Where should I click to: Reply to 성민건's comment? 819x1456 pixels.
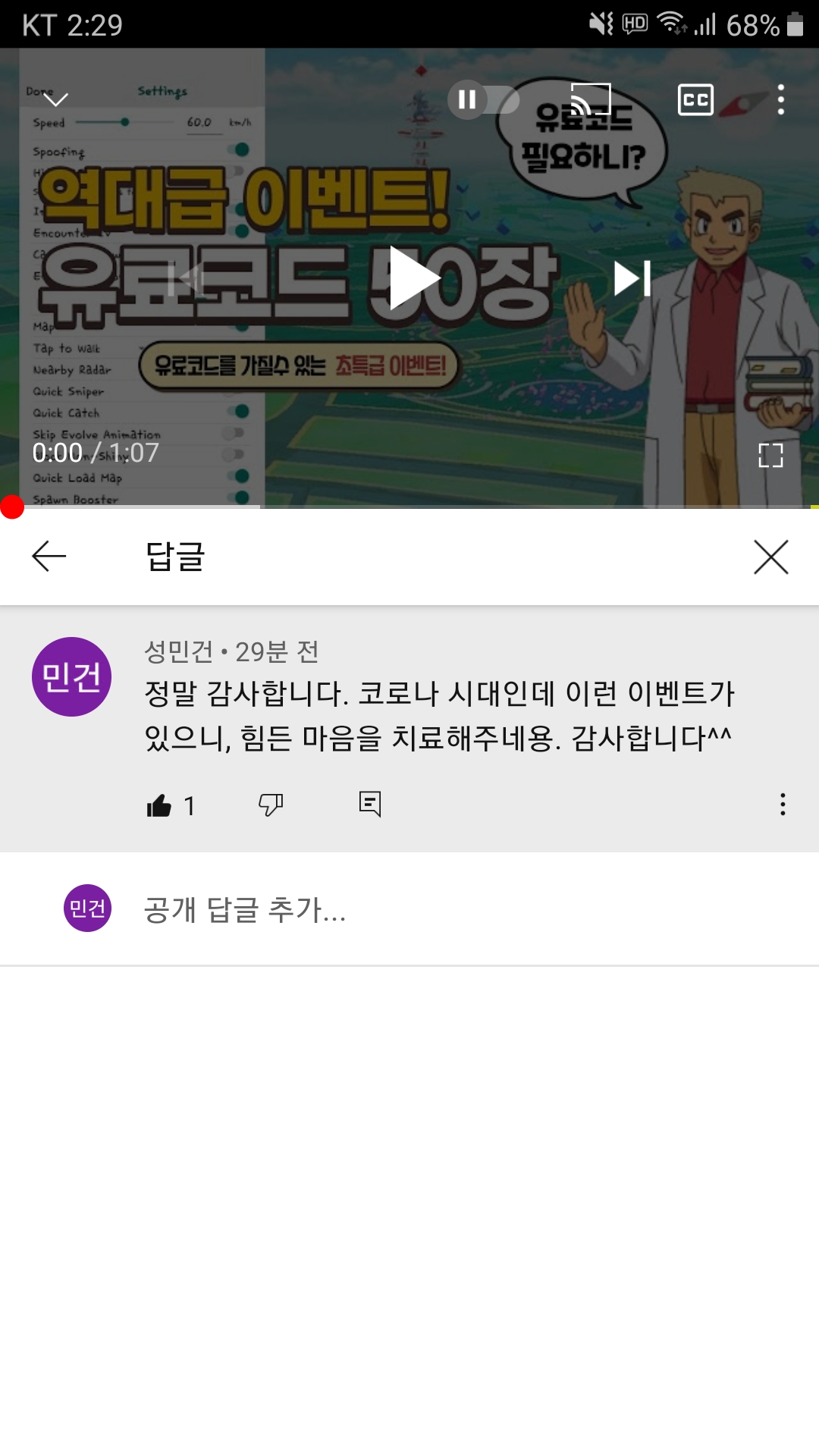coord(370,804)
